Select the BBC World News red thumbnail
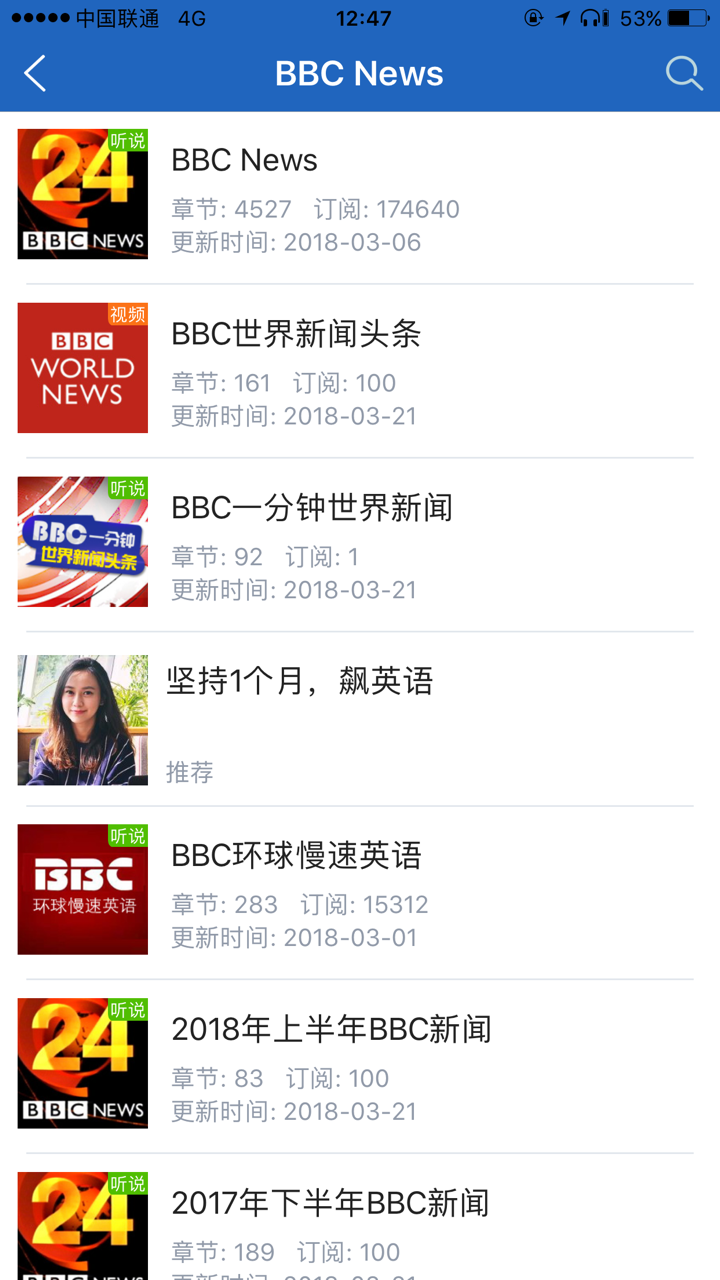Image resolution: width=720 pixels, height=1280 pixels. coord(82,367)
